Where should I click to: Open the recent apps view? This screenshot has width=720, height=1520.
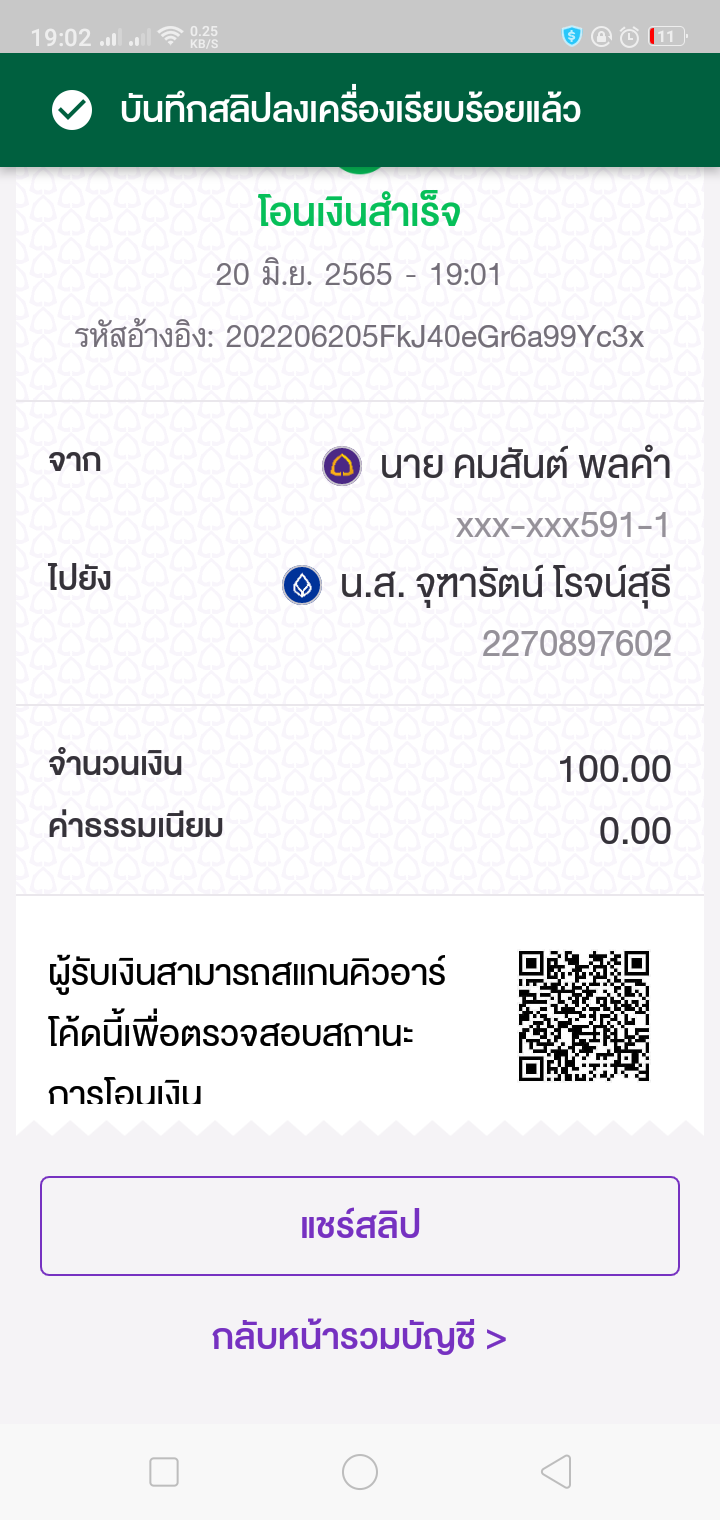164,1471
